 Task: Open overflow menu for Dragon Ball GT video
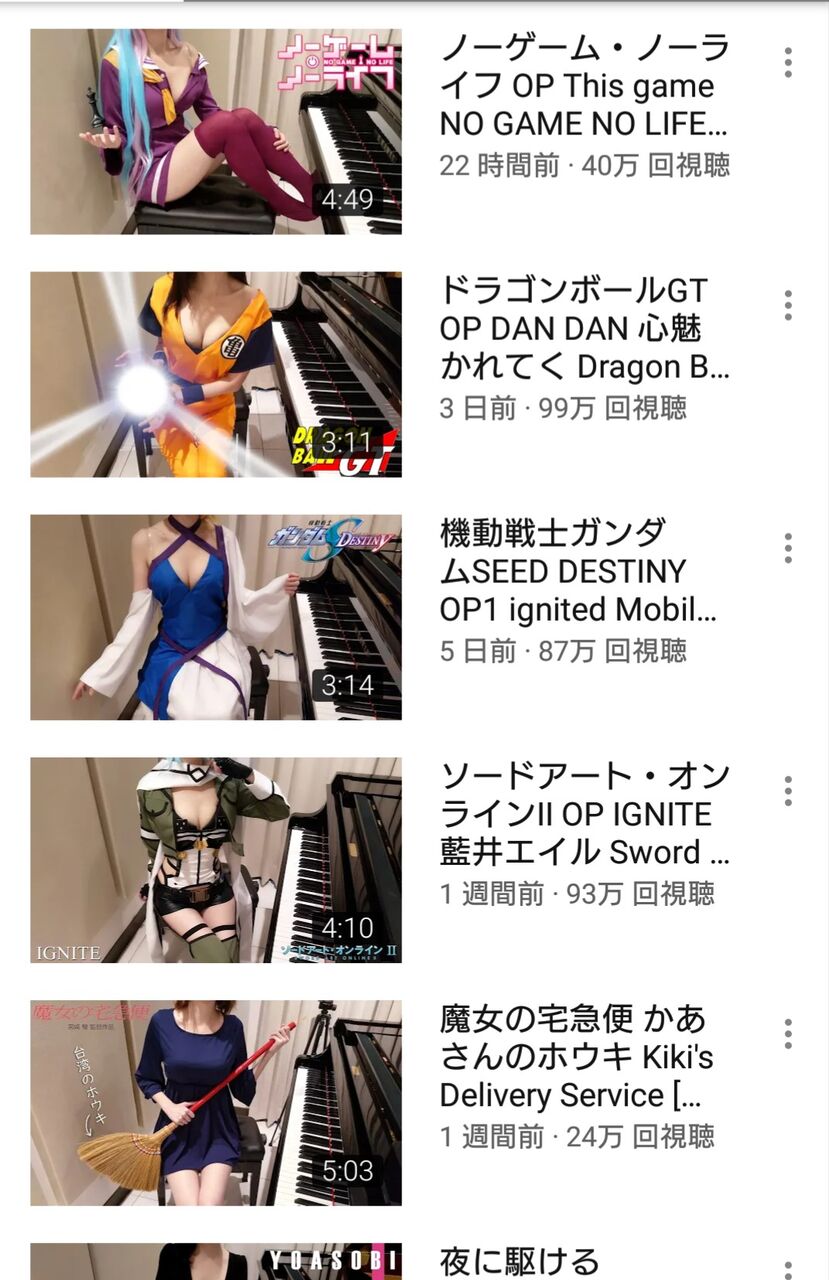[x=788, y=306]
